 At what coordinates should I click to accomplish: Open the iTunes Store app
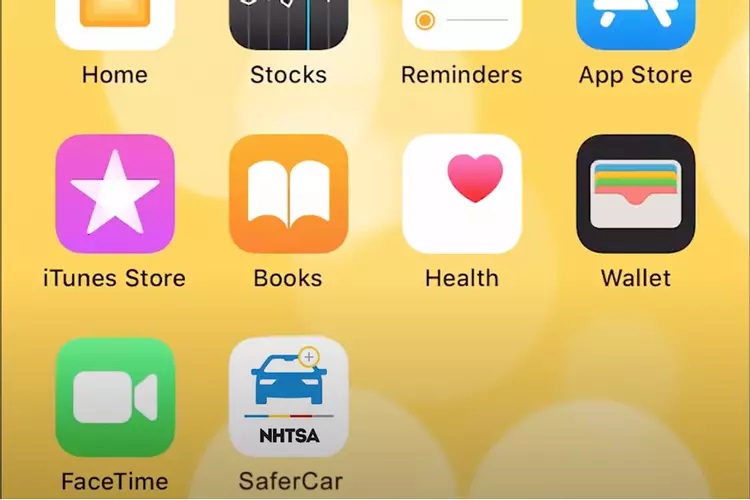coord(115,194)
